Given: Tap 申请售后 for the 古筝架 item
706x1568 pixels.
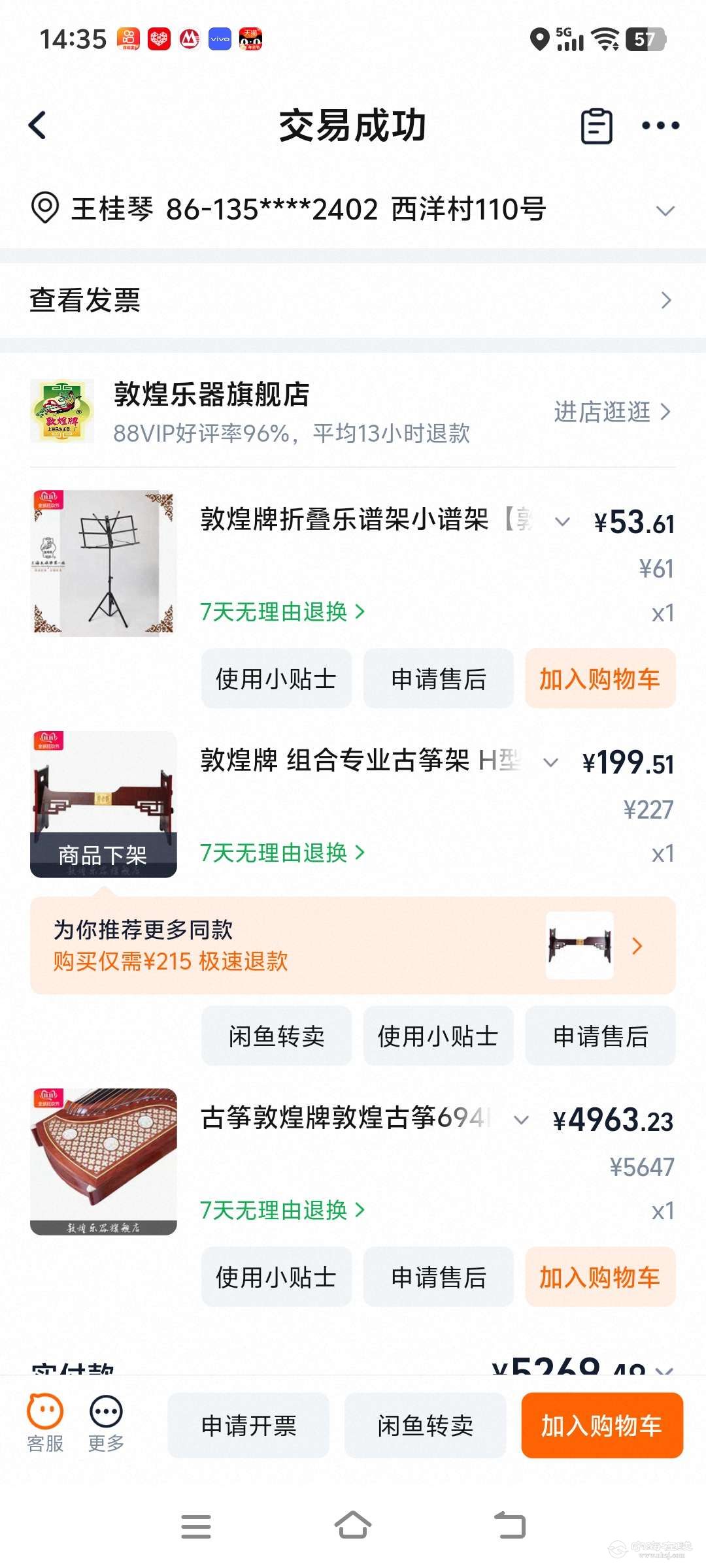Looking at the screenshot, I should click(x=599, y=1036).
